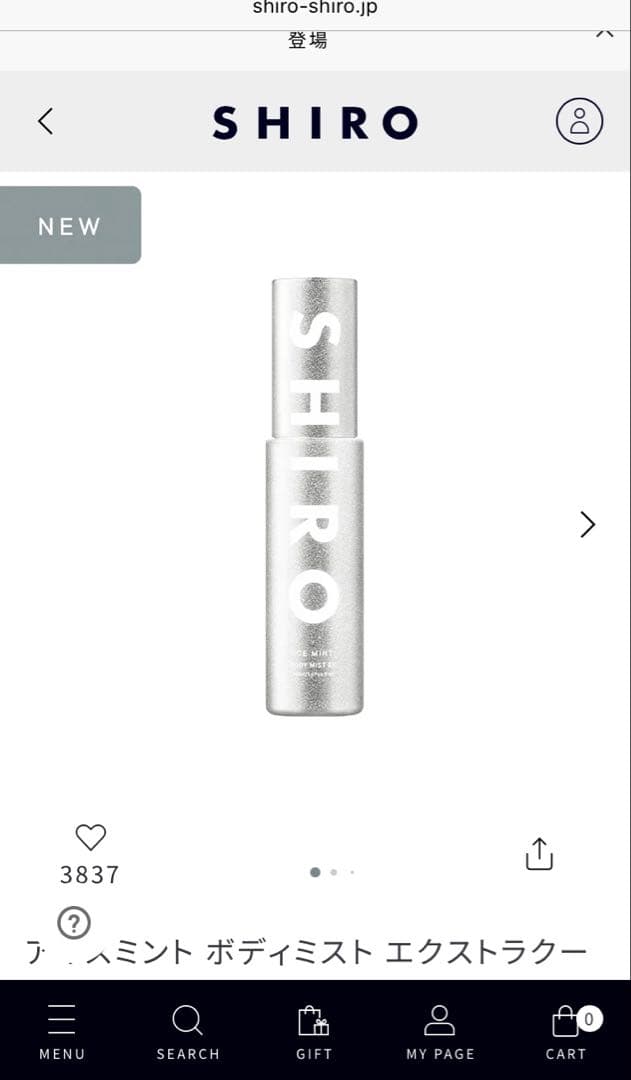Image resolution: width=631 pixels, height=1080 pixels.
Task: Add this body mist to favorites
Action: click(x=90, y=838)
